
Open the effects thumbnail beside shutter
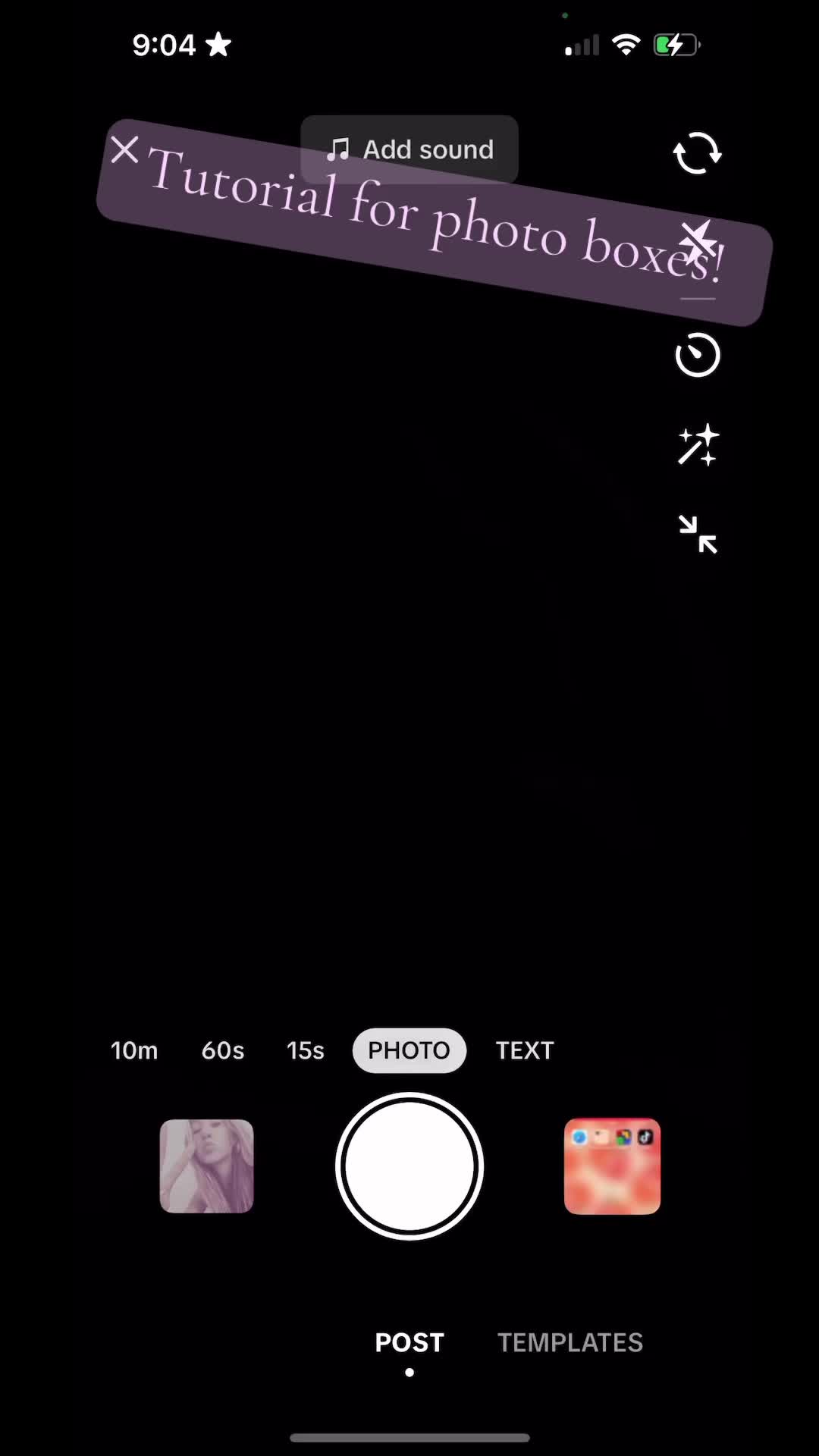206,1166
